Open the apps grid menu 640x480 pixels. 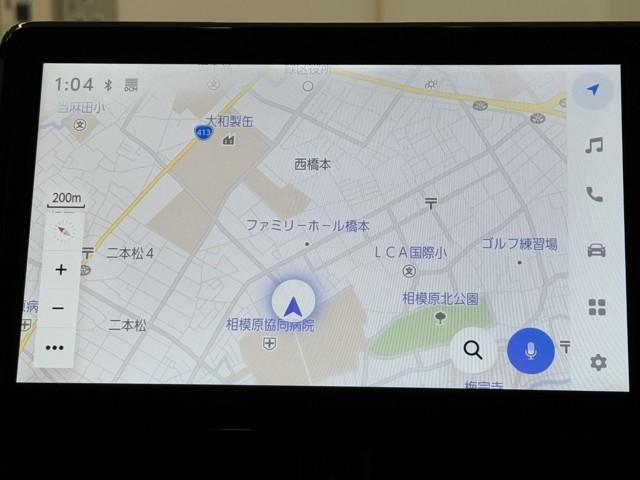point(597,307)
